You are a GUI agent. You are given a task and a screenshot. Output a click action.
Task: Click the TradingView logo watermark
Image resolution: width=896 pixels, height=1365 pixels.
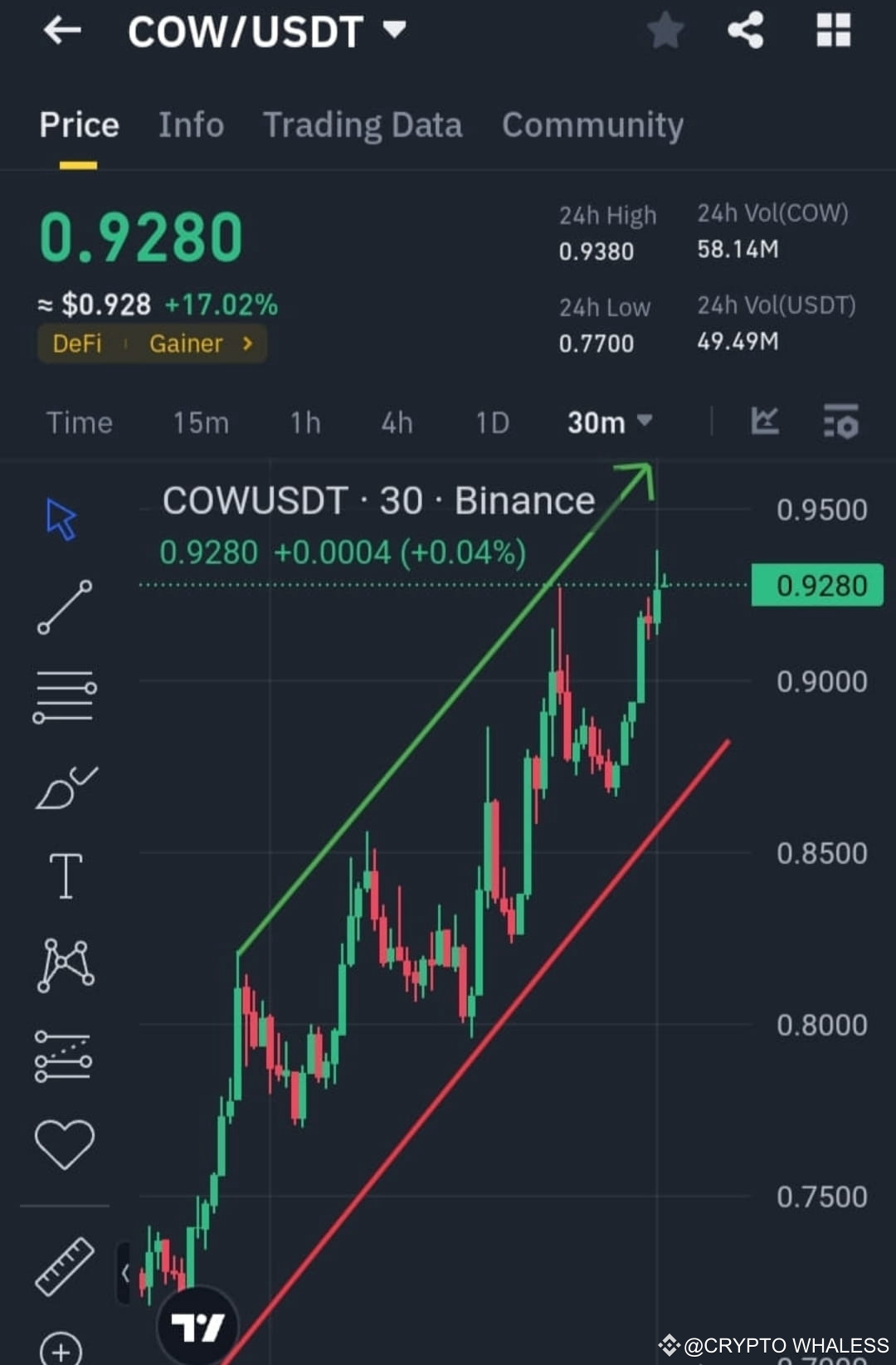(198, 1325)
